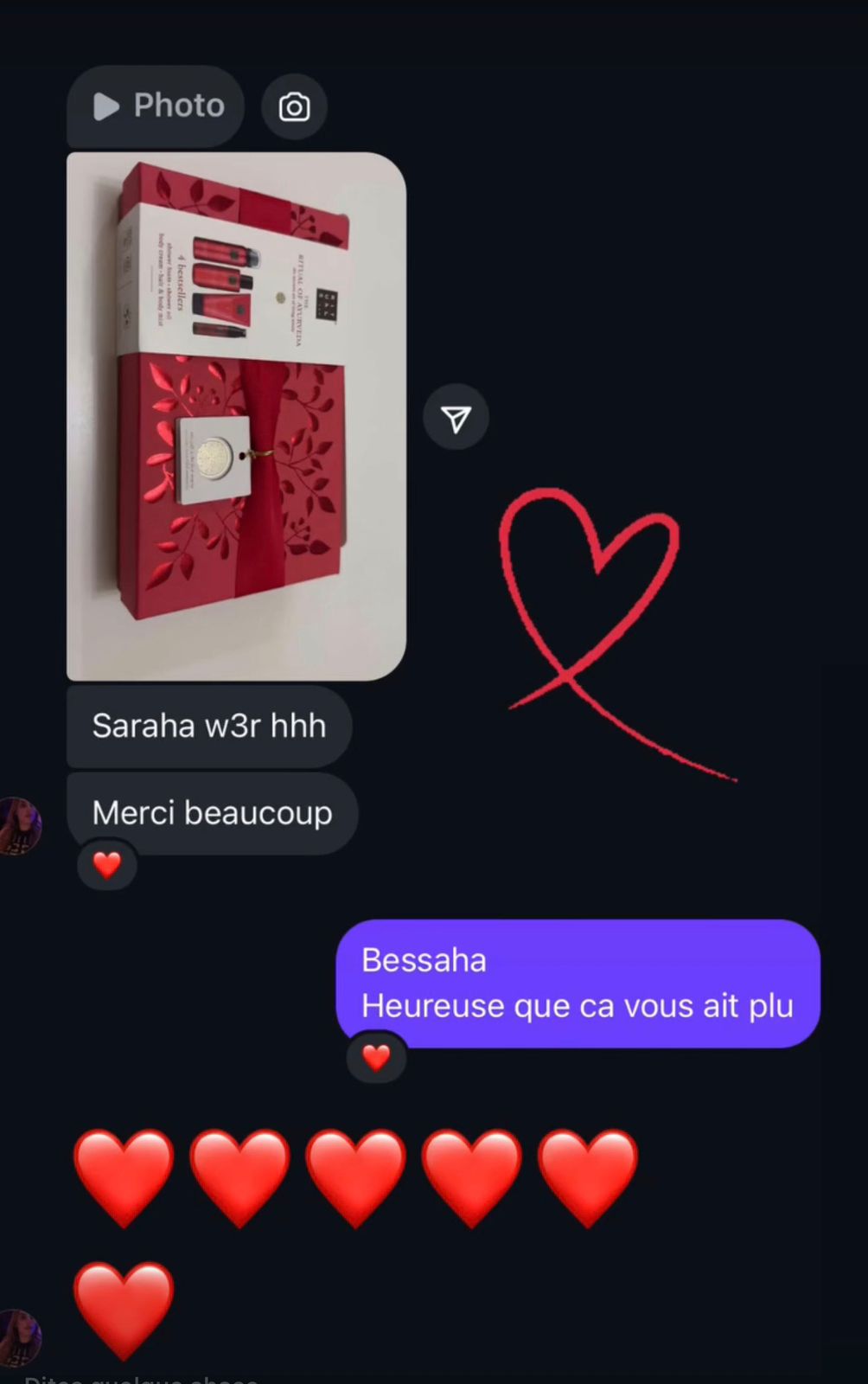Open the camera icon beside Photo
The height and width of the screenshot is (1384, 868).
294,107
